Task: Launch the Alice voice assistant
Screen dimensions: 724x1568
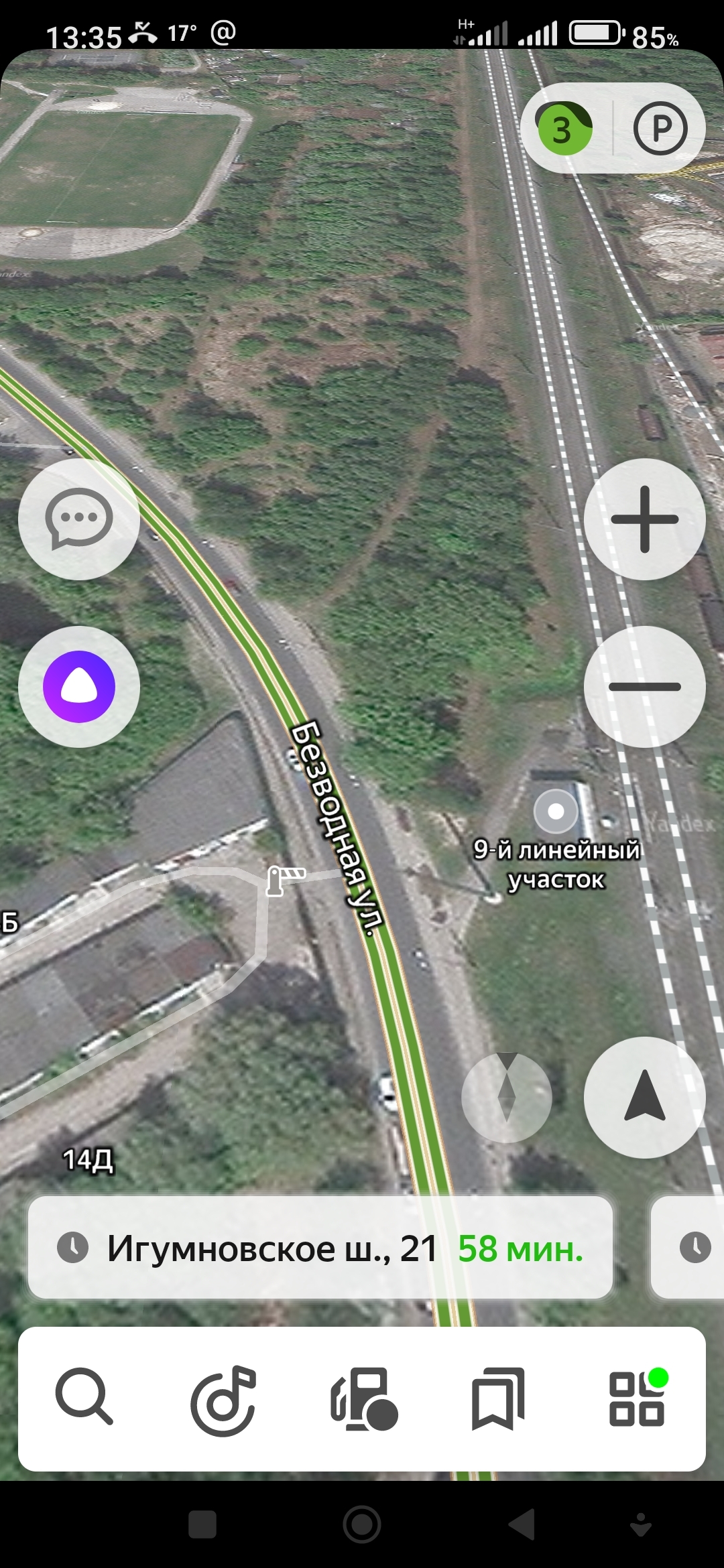Action: click(x=79, y=687)
